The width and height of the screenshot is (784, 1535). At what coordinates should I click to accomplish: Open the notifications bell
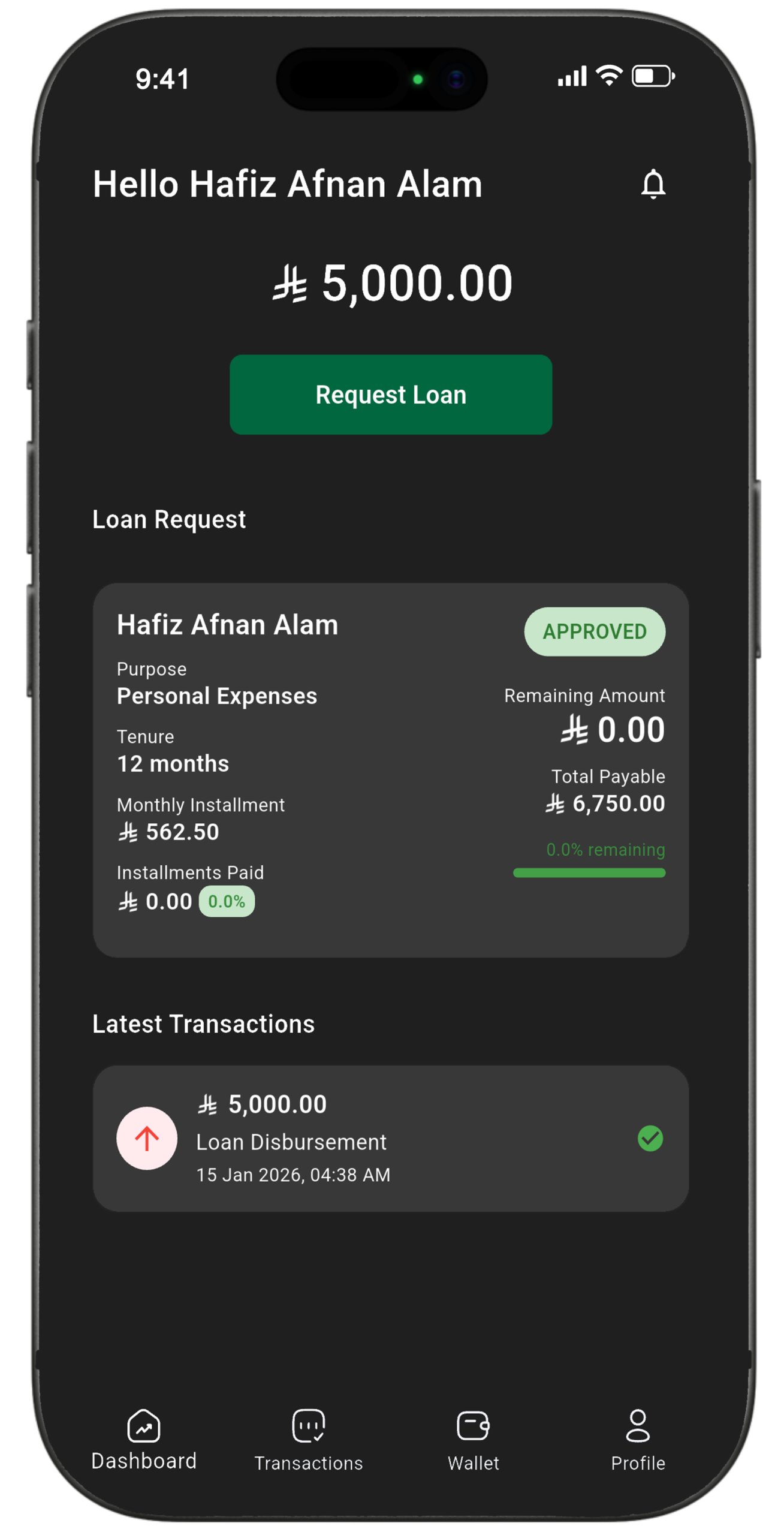(x=653, y=184)
